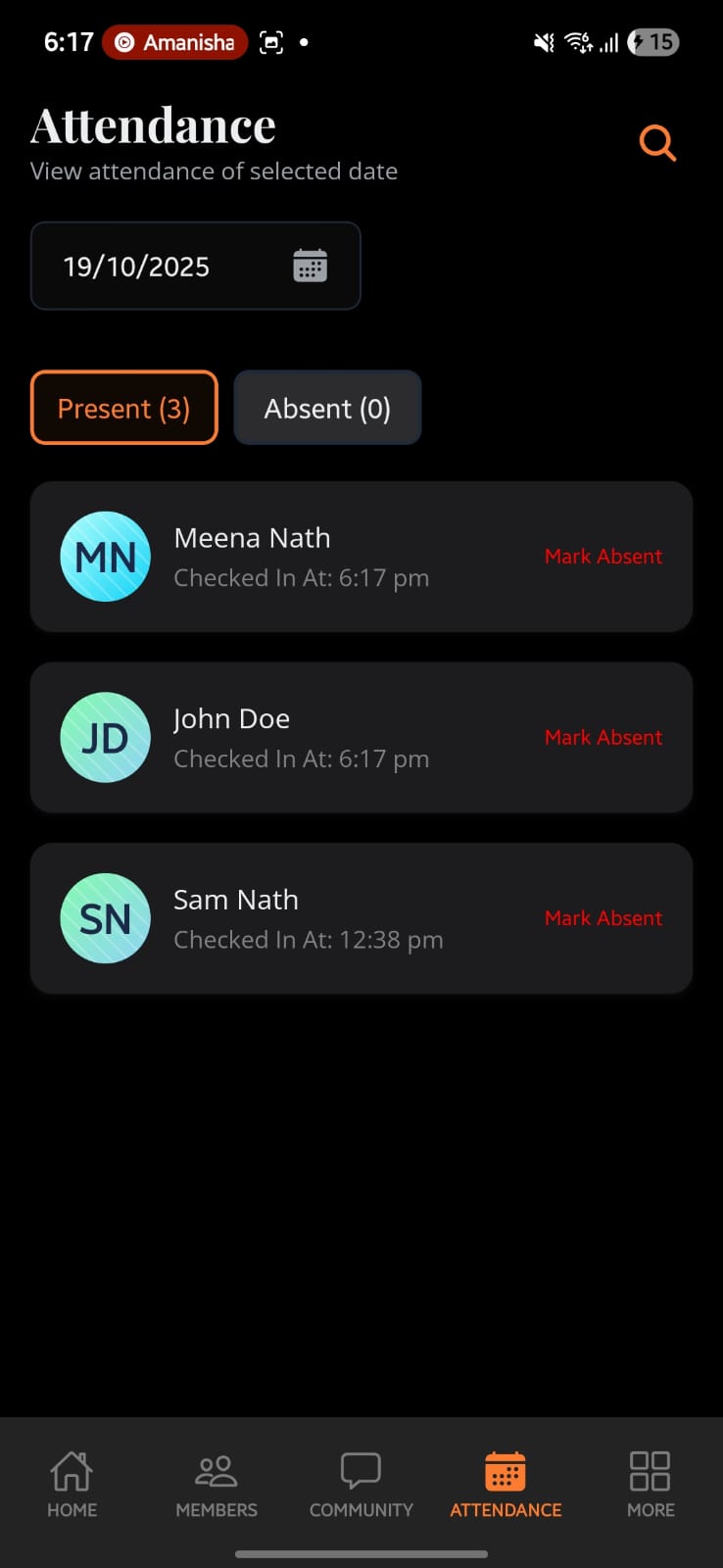Open the Members tab
The width and height of the screenshot is (723, 1568).
coord(217,1485)
